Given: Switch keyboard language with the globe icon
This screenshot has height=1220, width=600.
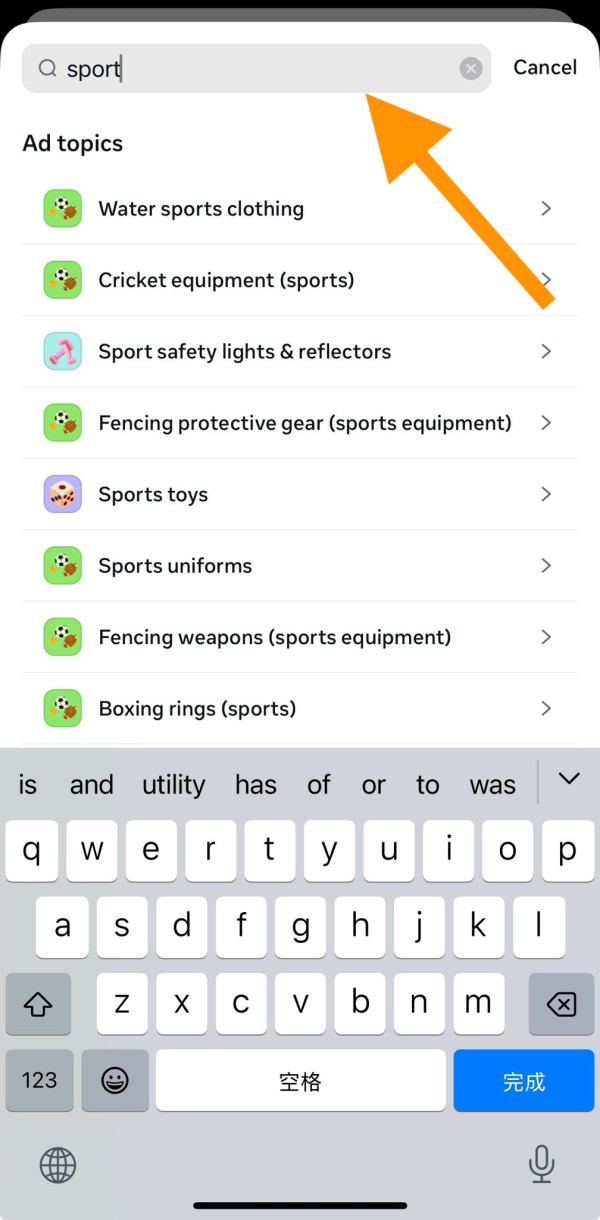Looking at the screenshot, I should tap(58, 1164).
